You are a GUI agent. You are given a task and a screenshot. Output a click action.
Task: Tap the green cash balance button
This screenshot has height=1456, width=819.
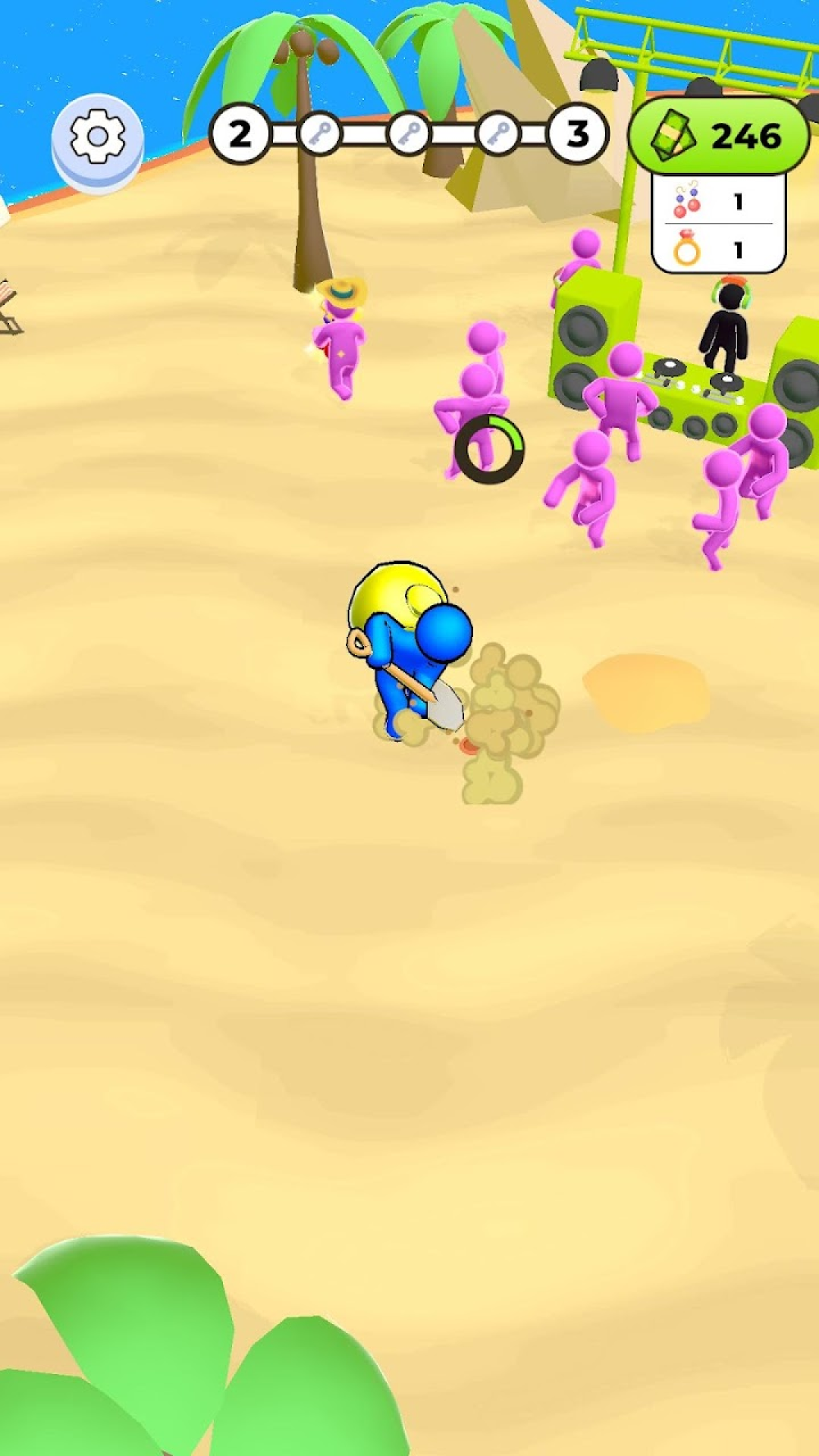(719, 136)
